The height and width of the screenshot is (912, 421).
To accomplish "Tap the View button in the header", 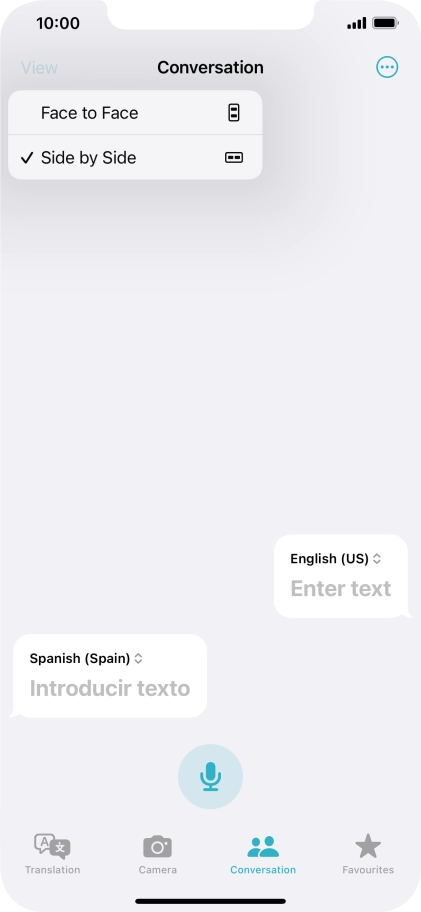I will tap(39, 68).
